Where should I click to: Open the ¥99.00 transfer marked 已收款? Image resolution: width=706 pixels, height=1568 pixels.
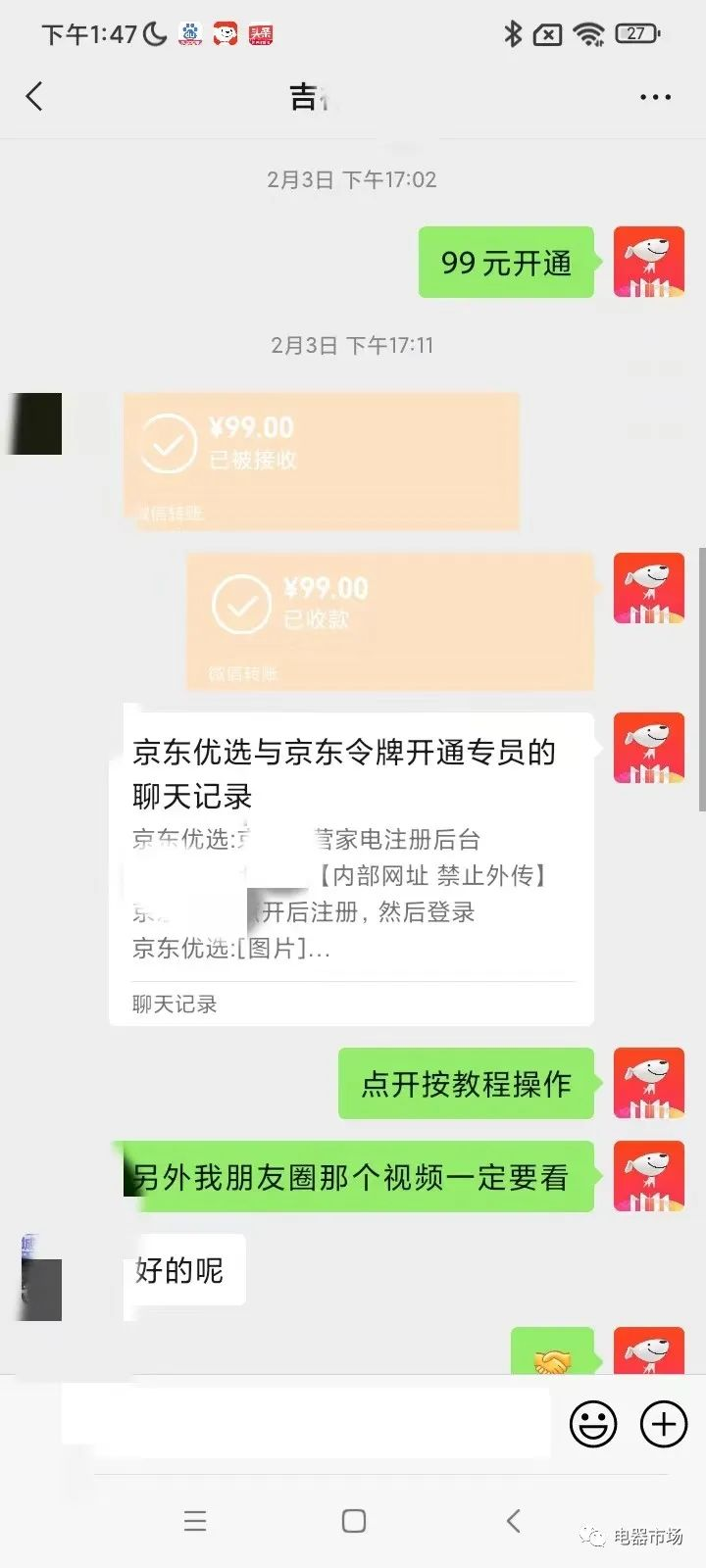(389, 620)
